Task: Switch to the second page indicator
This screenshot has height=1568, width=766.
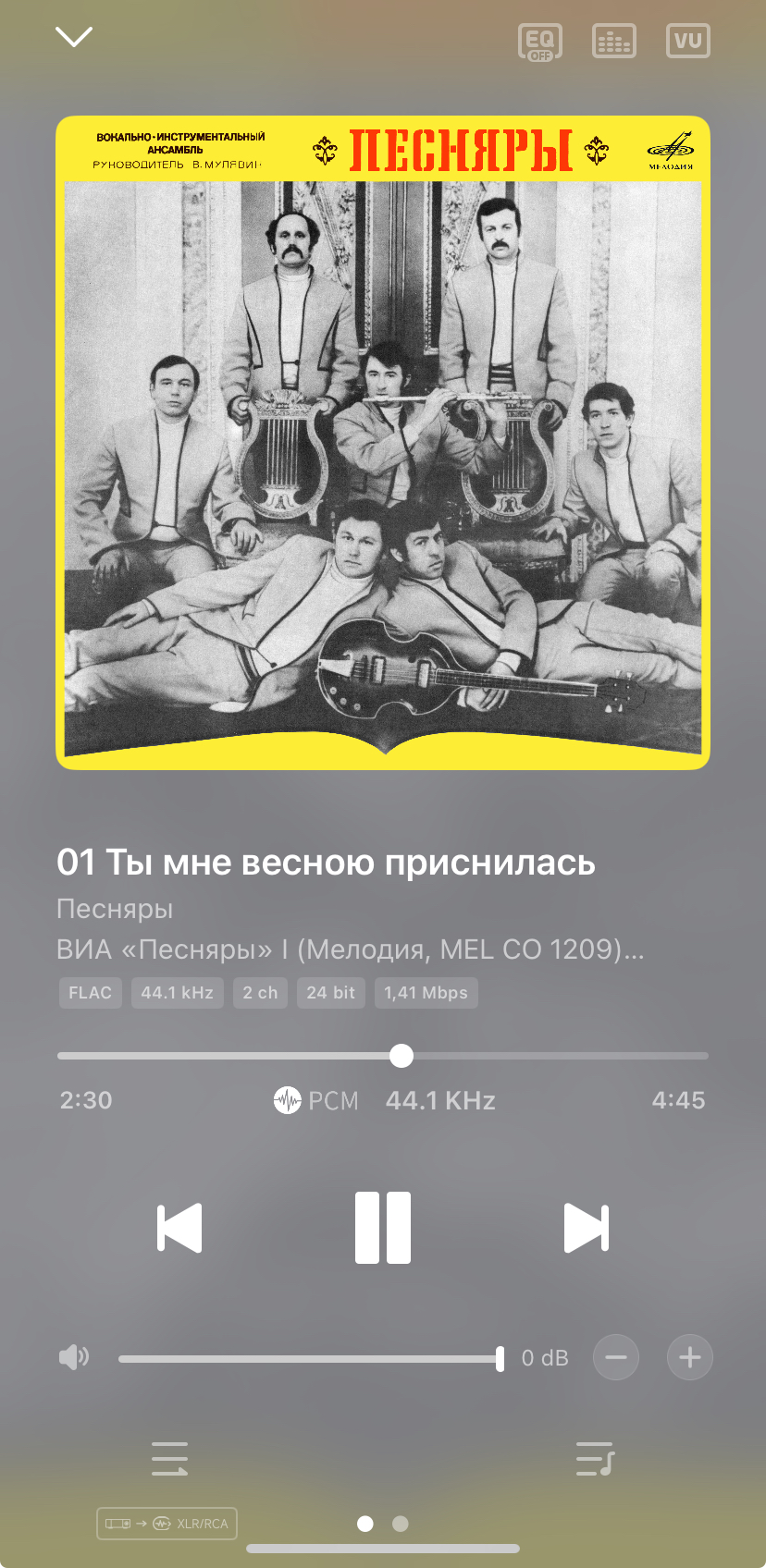Action: click(401, 1524)
